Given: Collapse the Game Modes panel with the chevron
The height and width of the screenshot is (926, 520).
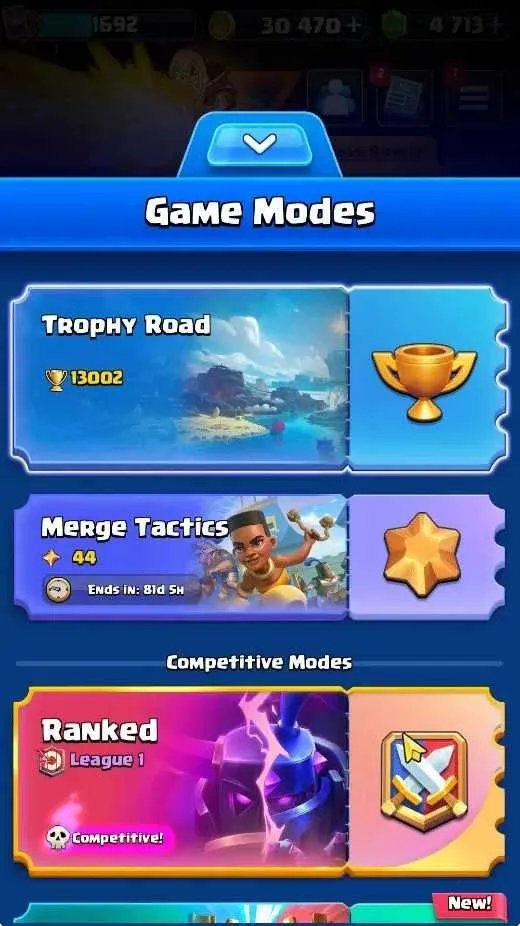Looking at the screenshot, I should pos(259,145).
